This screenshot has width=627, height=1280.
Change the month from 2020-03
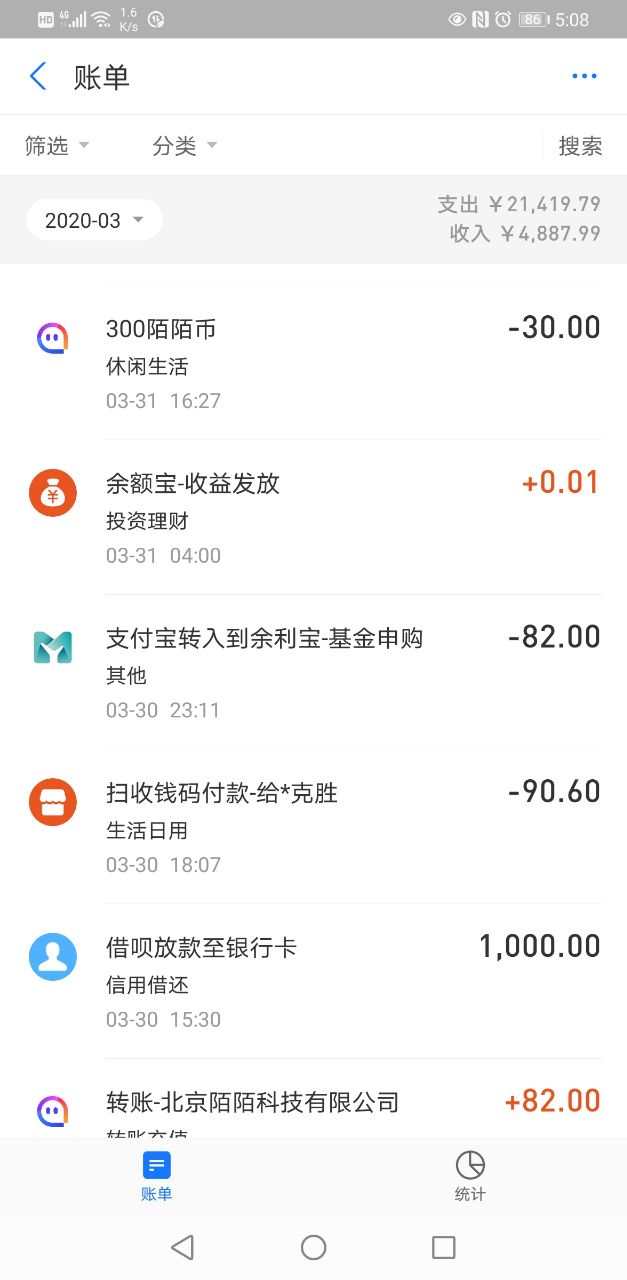95,220
